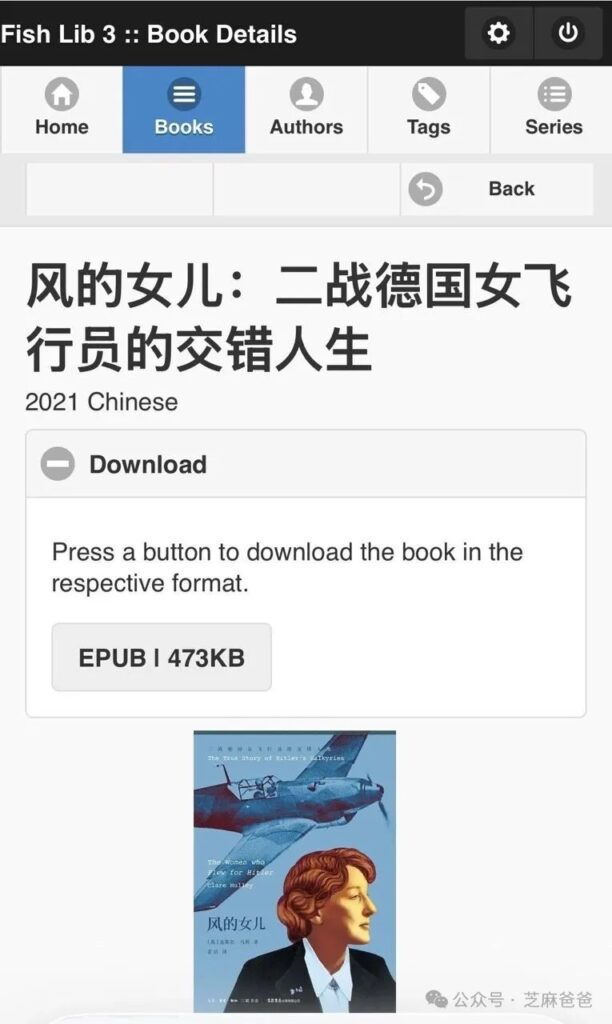Download the EPUB 473KB file
This screenshot has width=612, height=1024.
(x=161, y=657)
